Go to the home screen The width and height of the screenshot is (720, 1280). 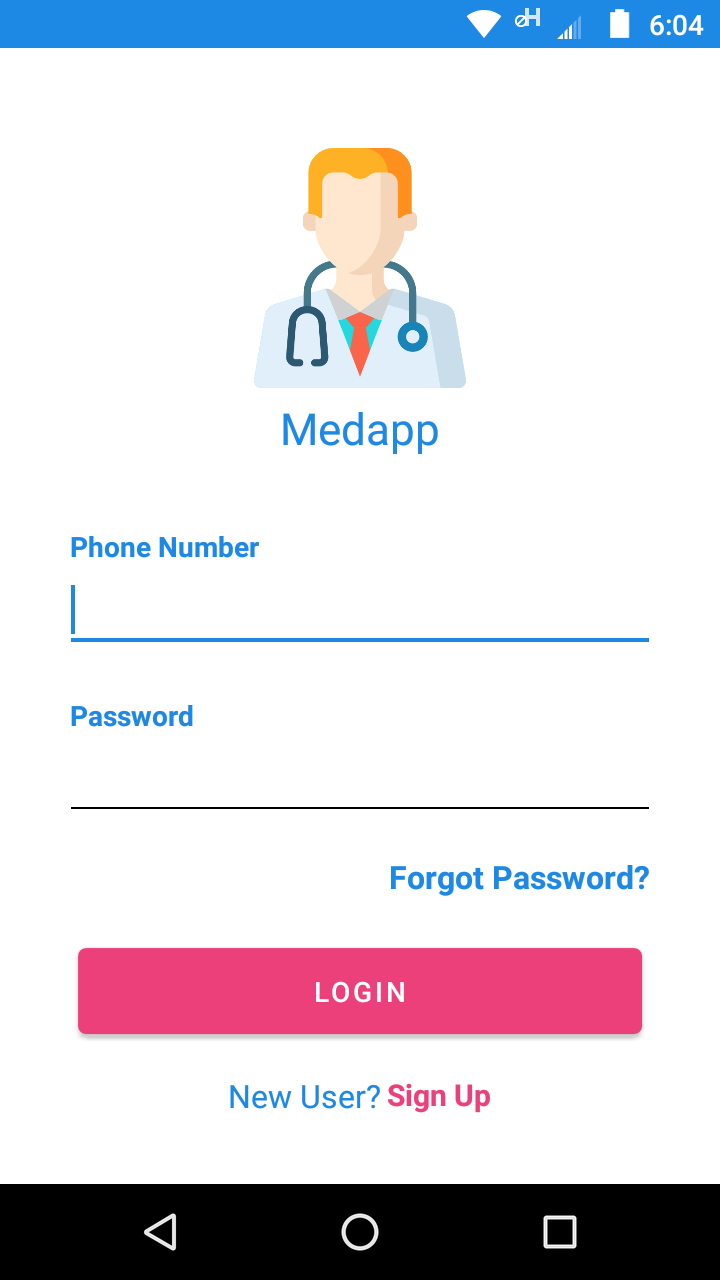(360, 1231)
